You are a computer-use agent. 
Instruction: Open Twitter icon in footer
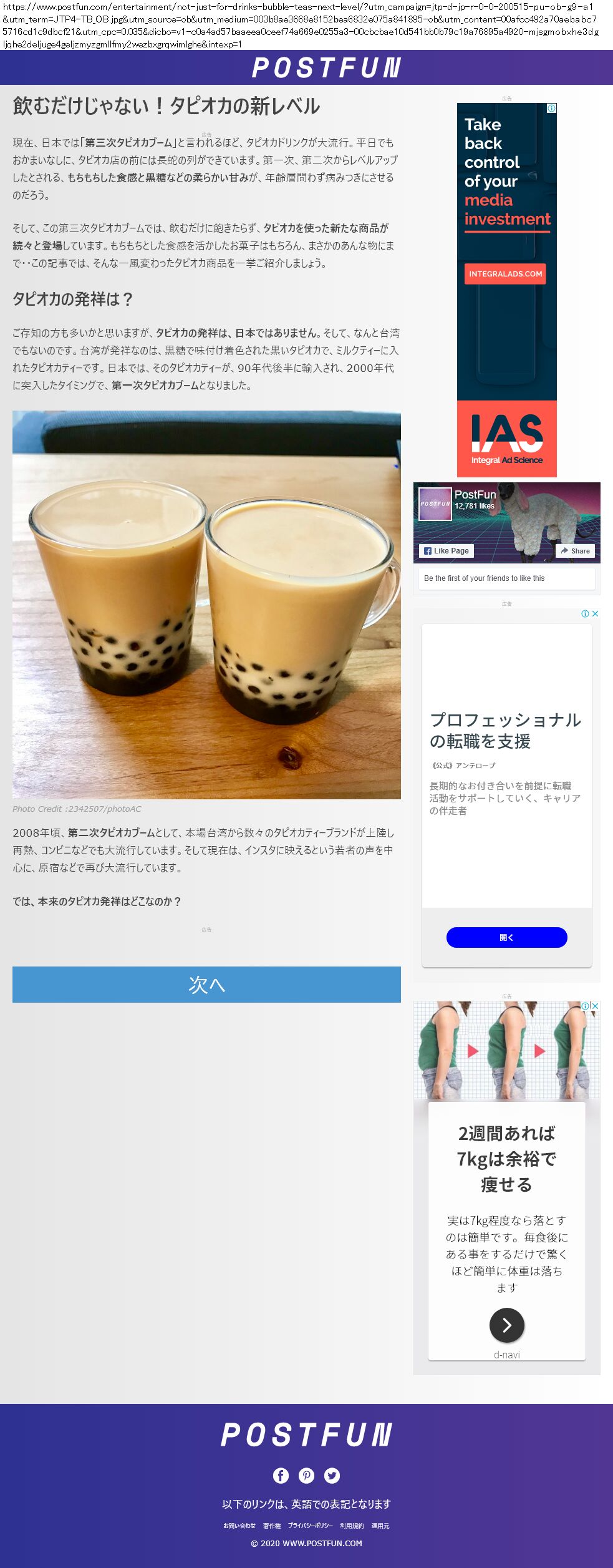tap(332, 1475)
